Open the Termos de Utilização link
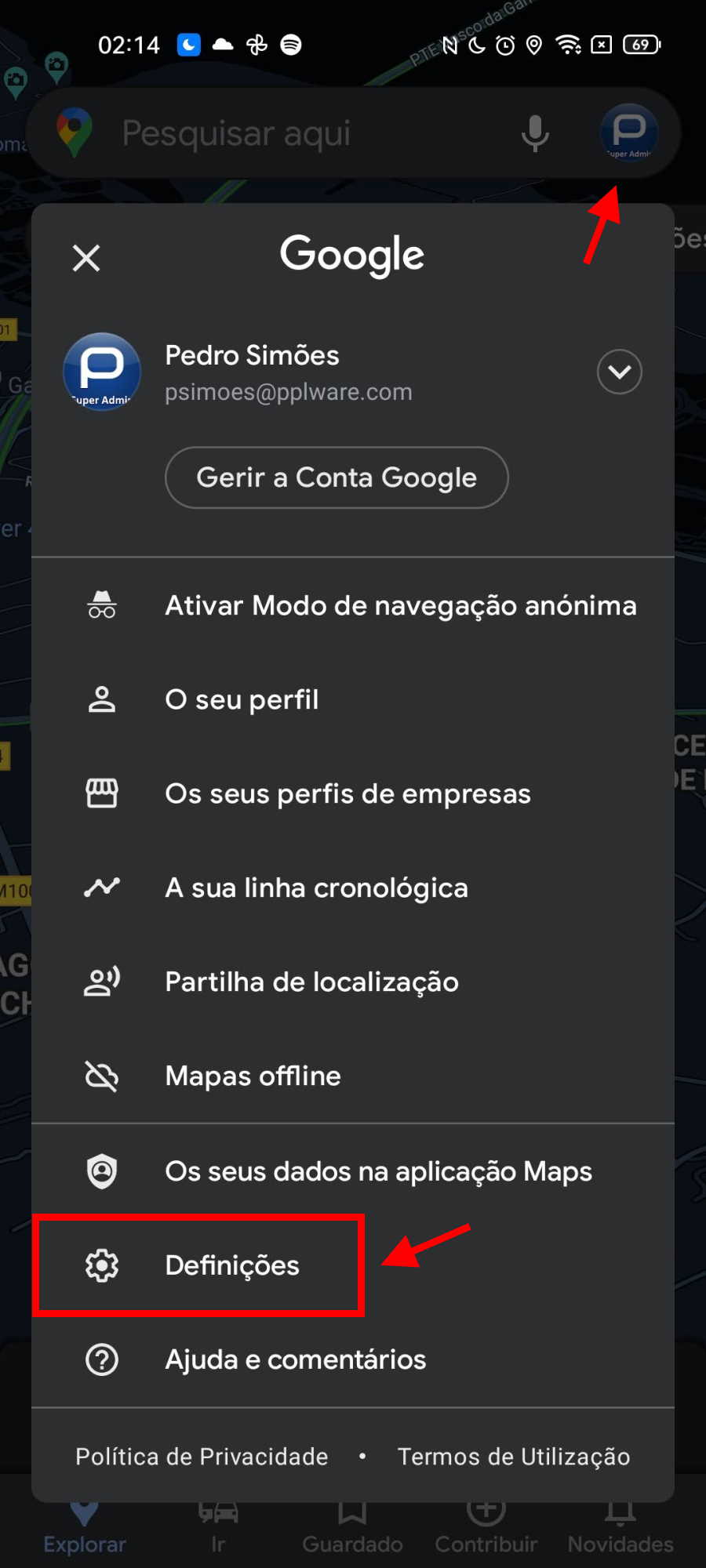The height and width of the screenshot is (1568, 706). (514, 1457)
